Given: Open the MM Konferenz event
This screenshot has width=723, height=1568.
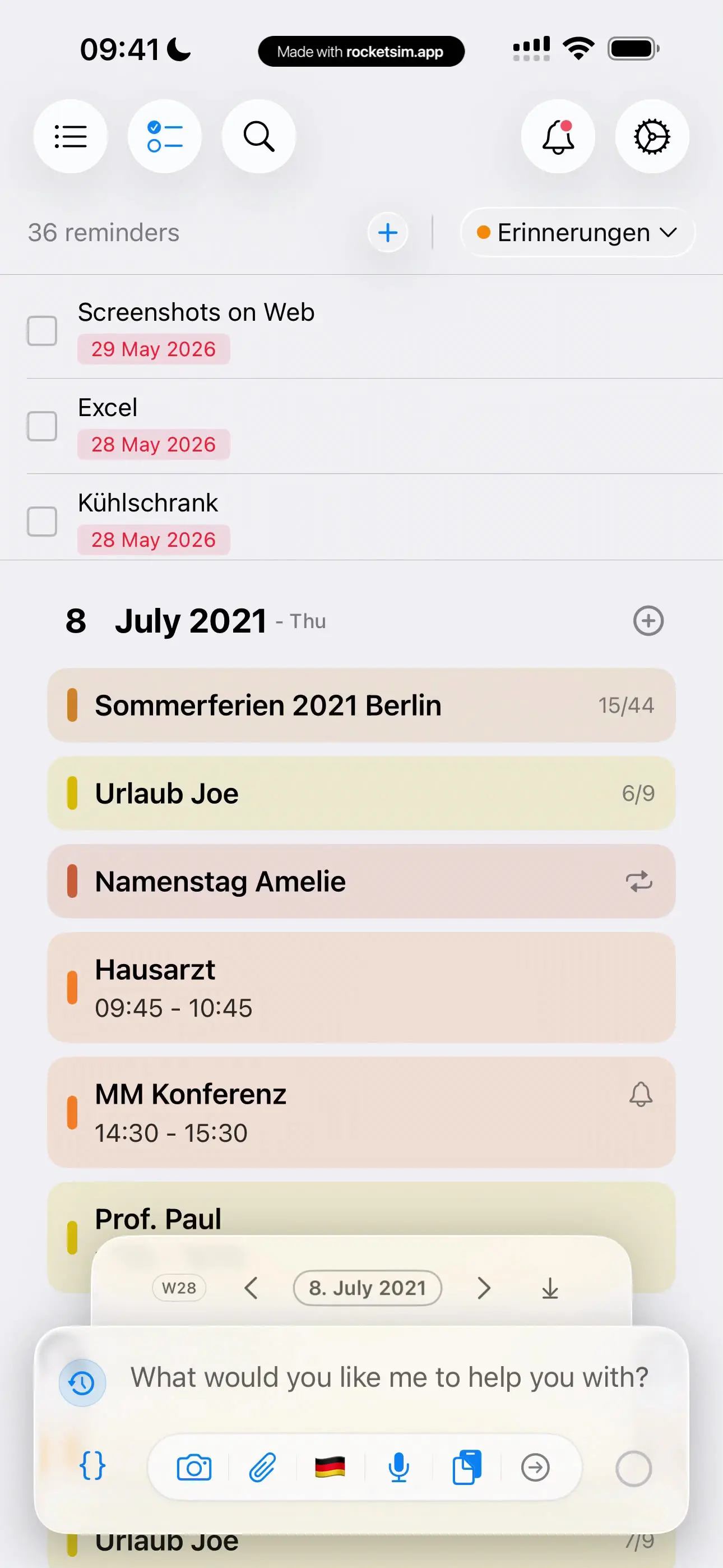Looking at the screenshot, I should point(361,1113).
